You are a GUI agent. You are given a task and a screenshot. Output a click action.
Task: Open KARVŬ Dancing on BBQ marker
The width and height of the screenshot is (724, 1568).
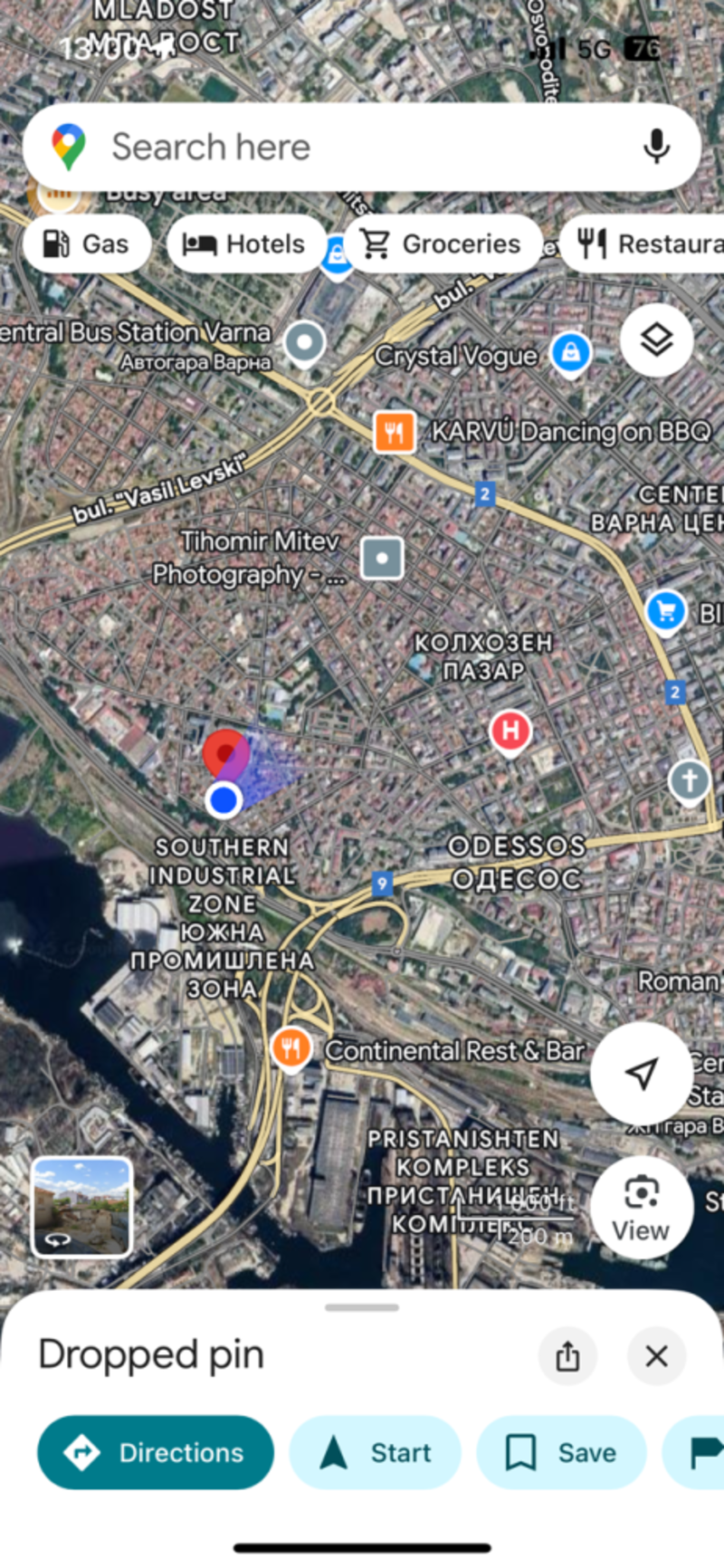click(x=395, y=432)
